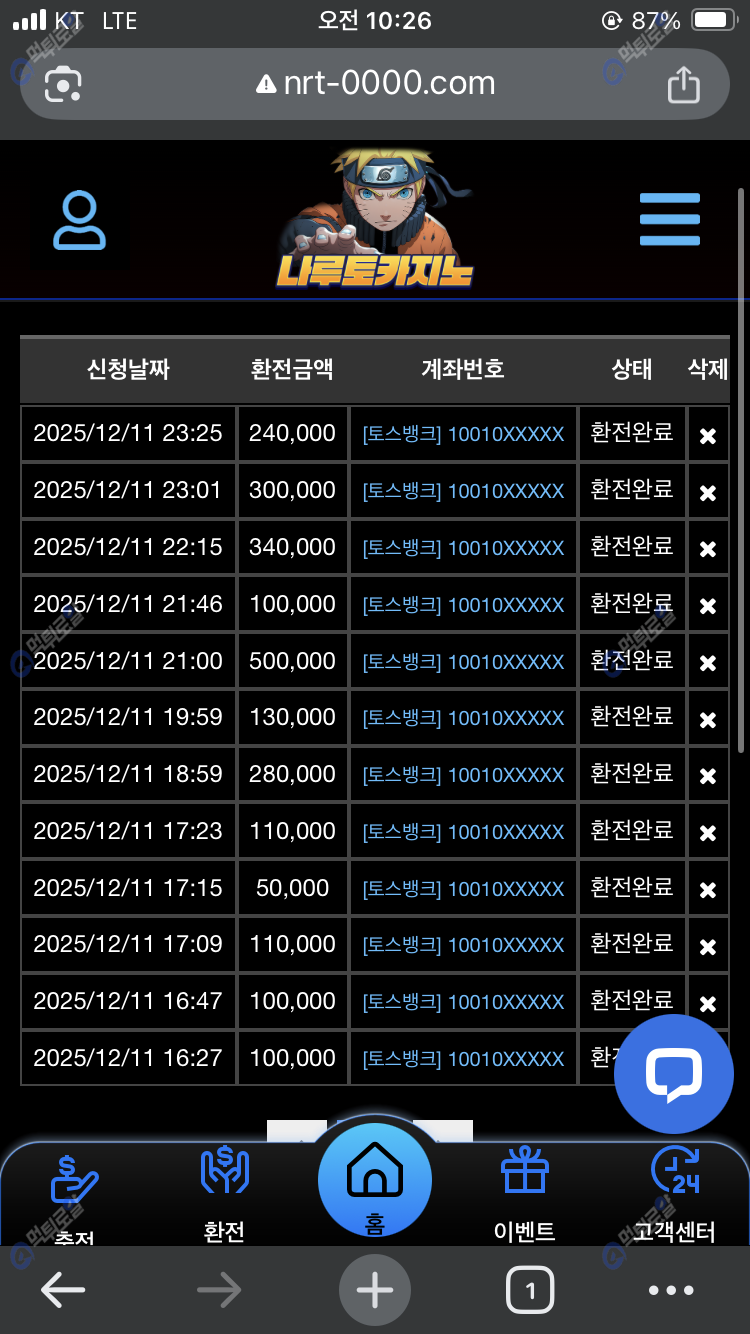Remove the 22:15 withdrawal of 340,000
750x1334 pixels.
tap(707, 549)
